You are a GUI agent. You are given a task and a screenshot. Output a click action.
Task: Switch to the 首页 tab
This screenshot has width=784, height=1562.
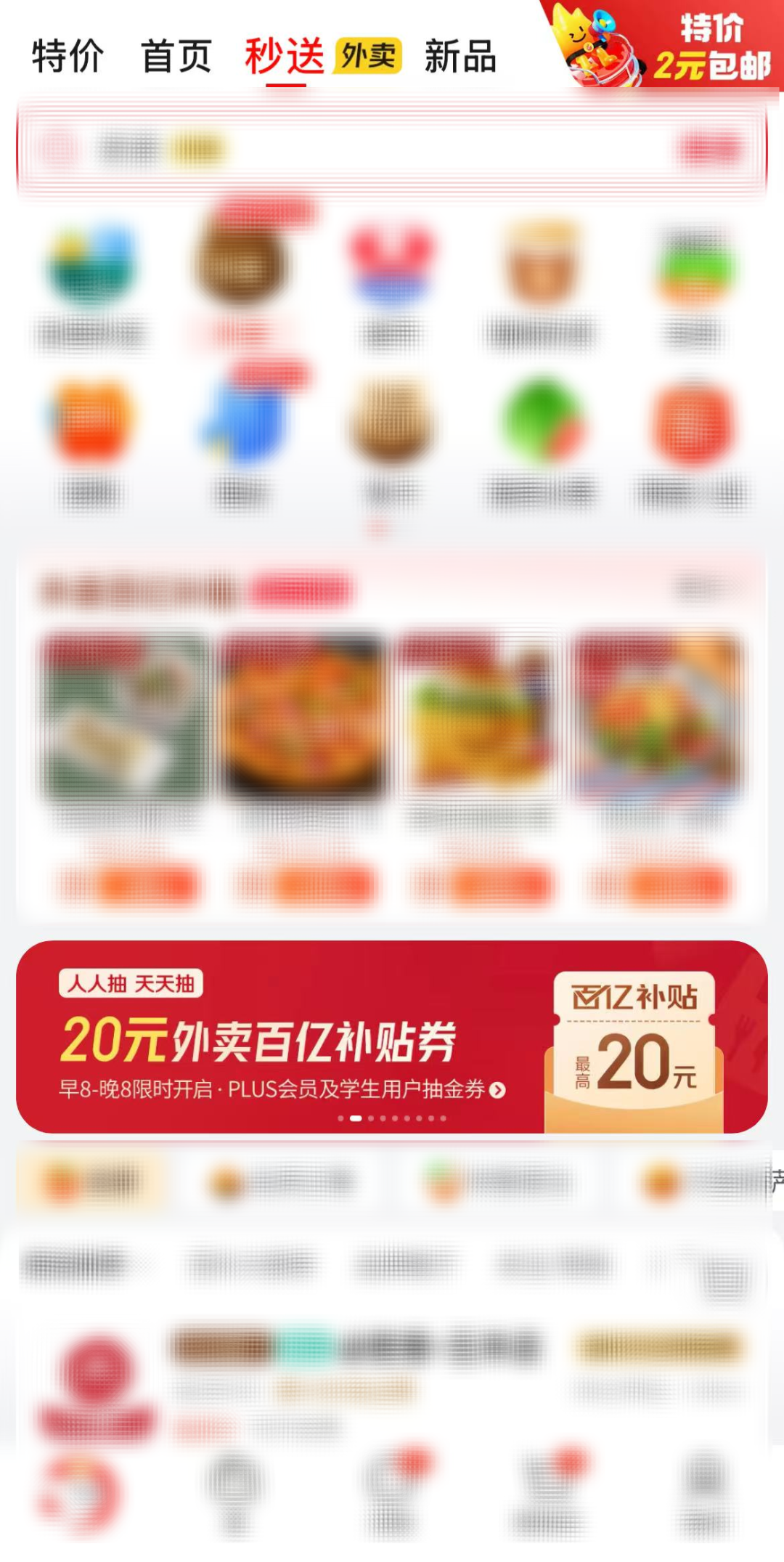point(176,57)
